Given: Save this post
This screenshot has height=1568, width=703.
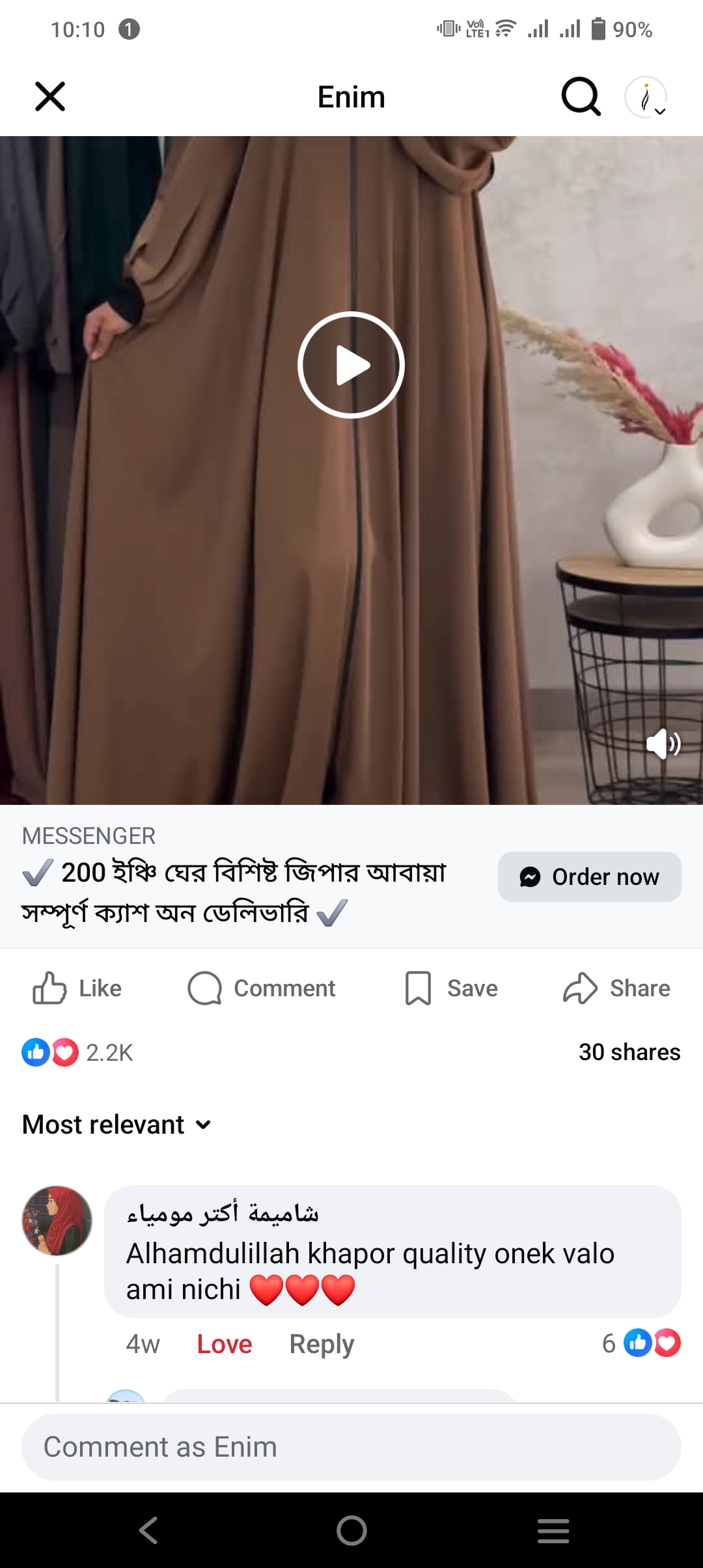Looking at the screenshot, I should tap(451, 988).
